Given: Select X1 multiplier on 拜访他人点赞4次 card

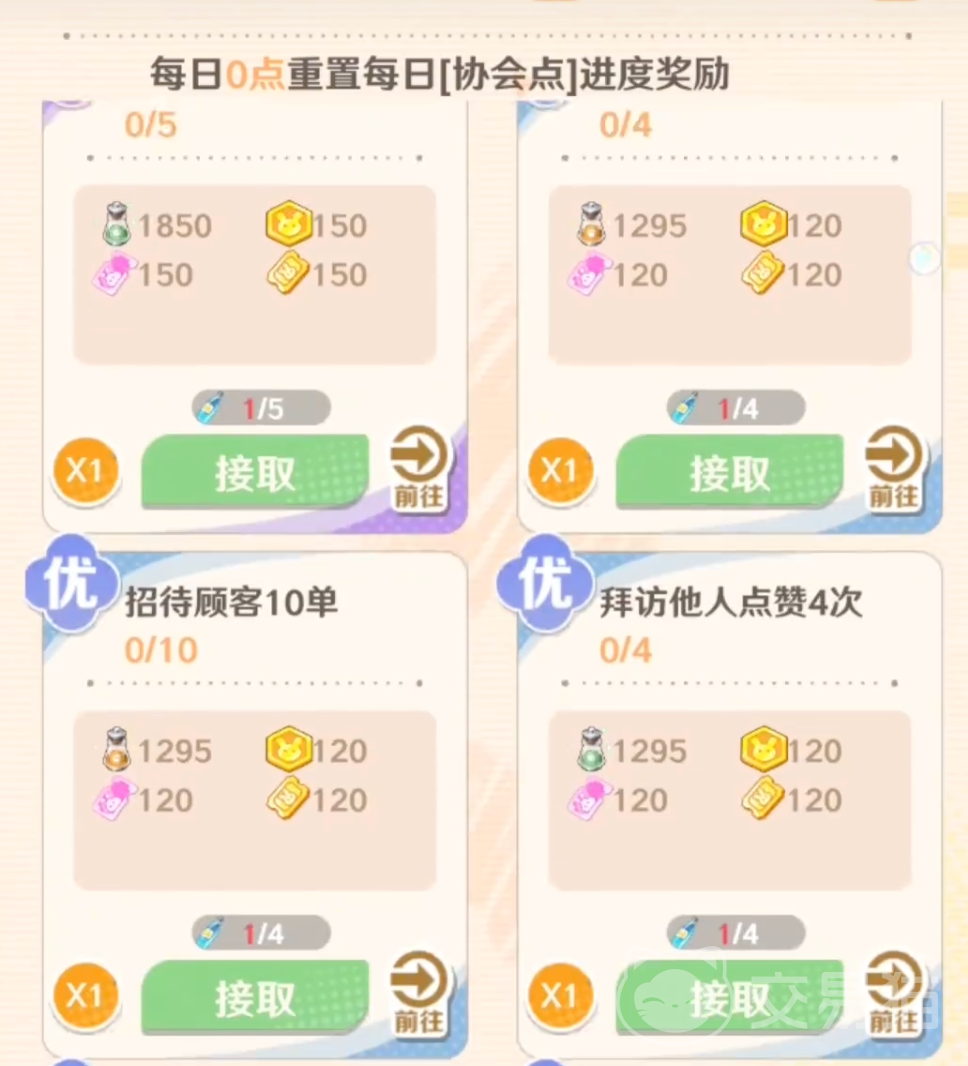Looking at the screenshot, I should tap(560, 996).
